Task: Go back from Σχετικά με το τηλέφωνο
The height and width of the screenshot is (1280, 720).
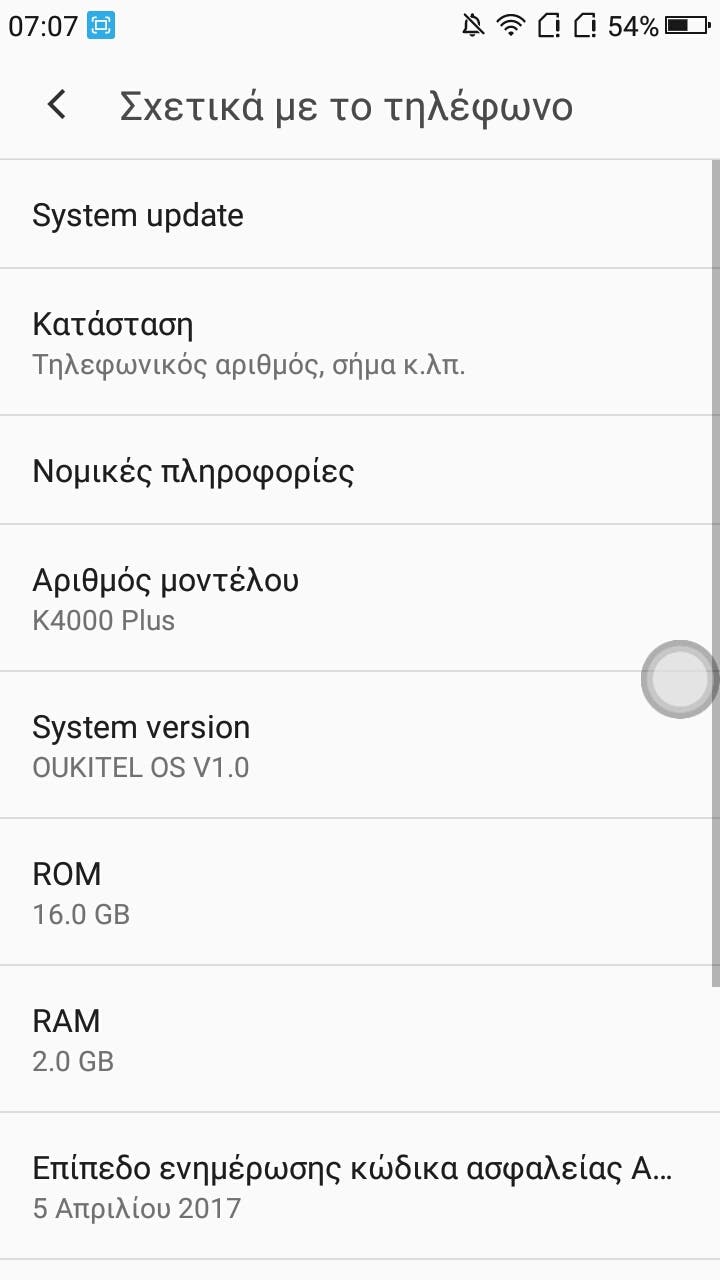Action: click(57, 105)
